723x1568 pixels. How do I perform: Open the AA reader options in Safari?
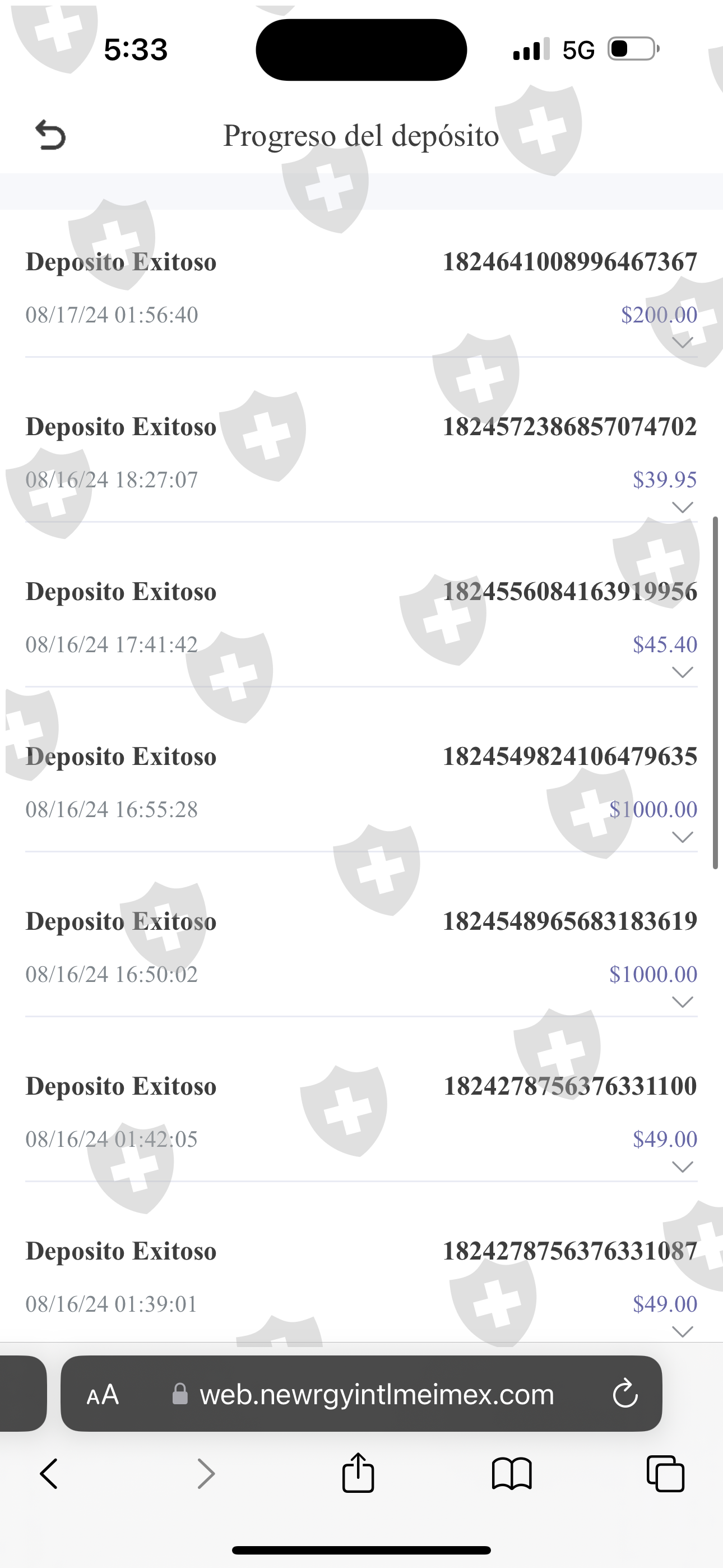tap(102, 1395)
